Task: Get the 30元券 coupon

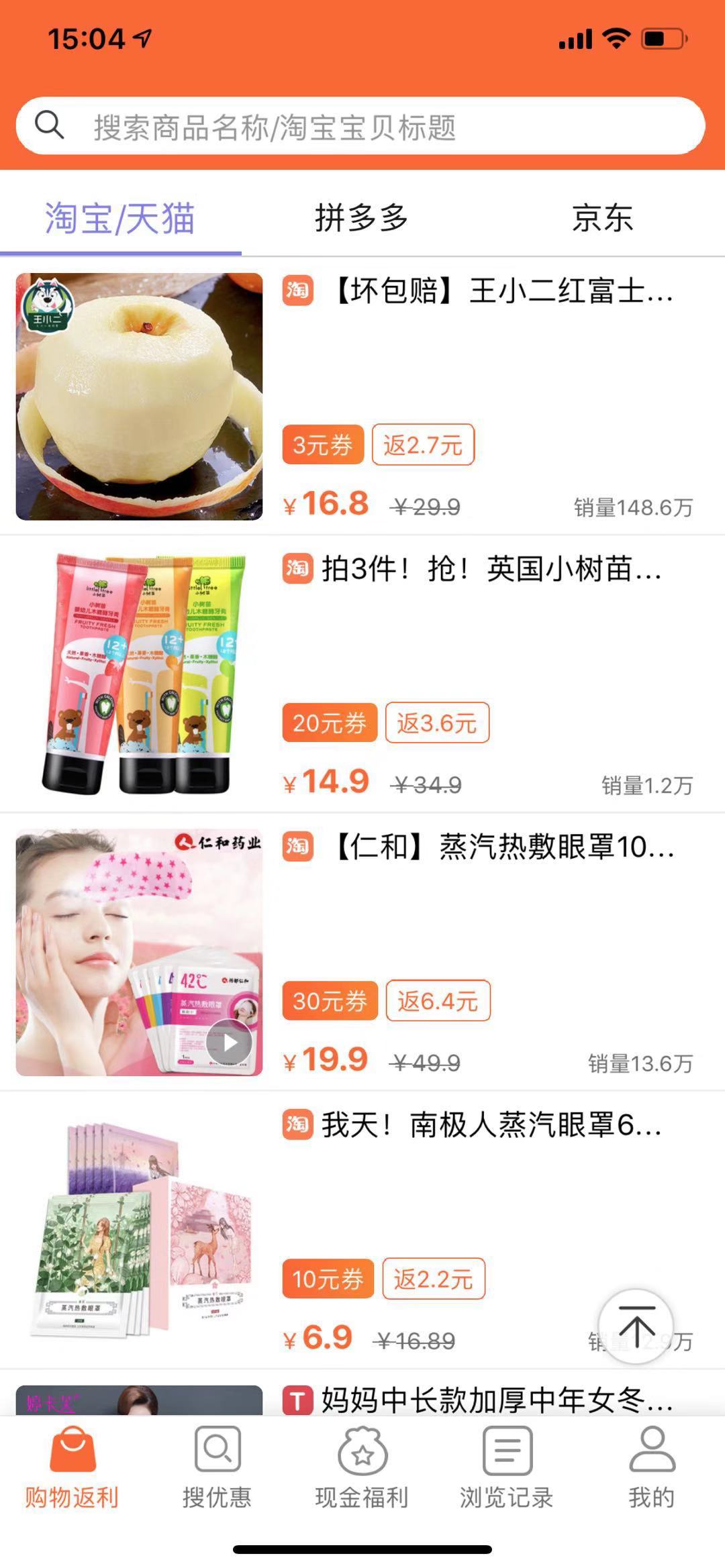Action: [330, 1000]
